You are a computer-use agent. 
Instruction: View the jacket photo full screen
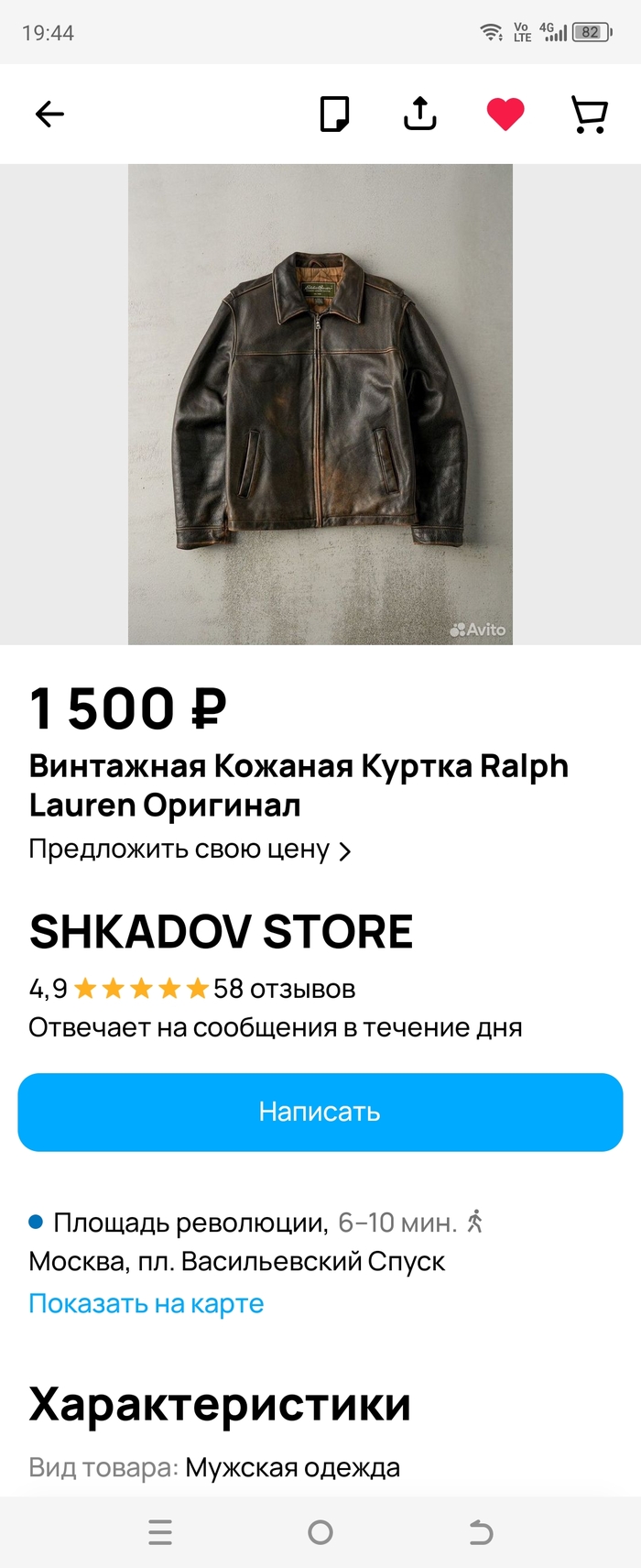(x=320, y=403)
